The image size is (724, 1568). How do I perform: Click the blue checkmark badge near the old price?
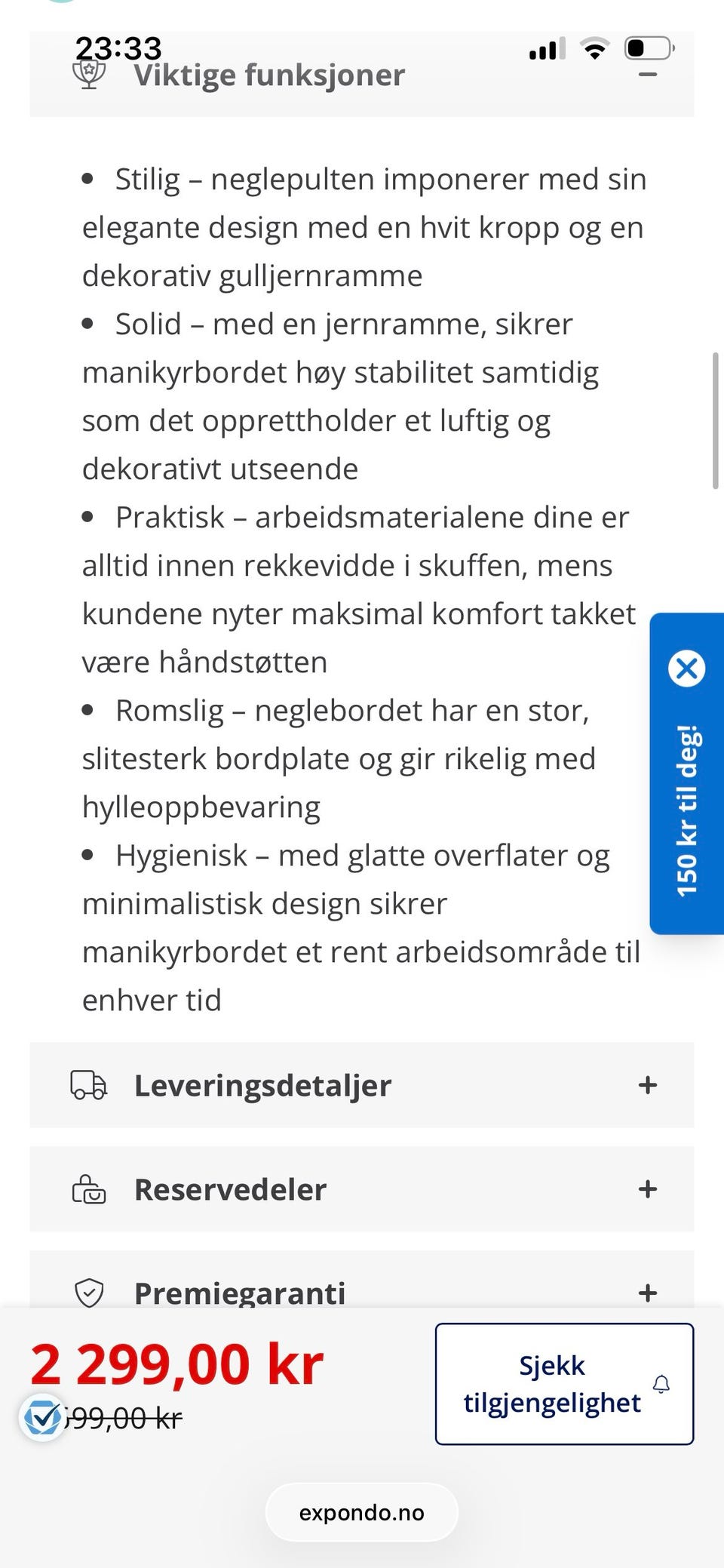coord(43,1417)
